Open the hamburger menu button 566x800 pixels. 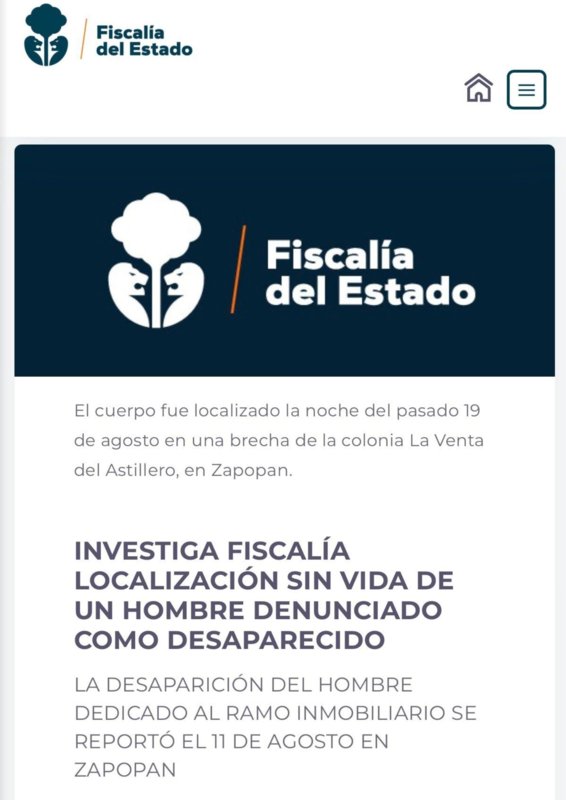pos(526,90)
